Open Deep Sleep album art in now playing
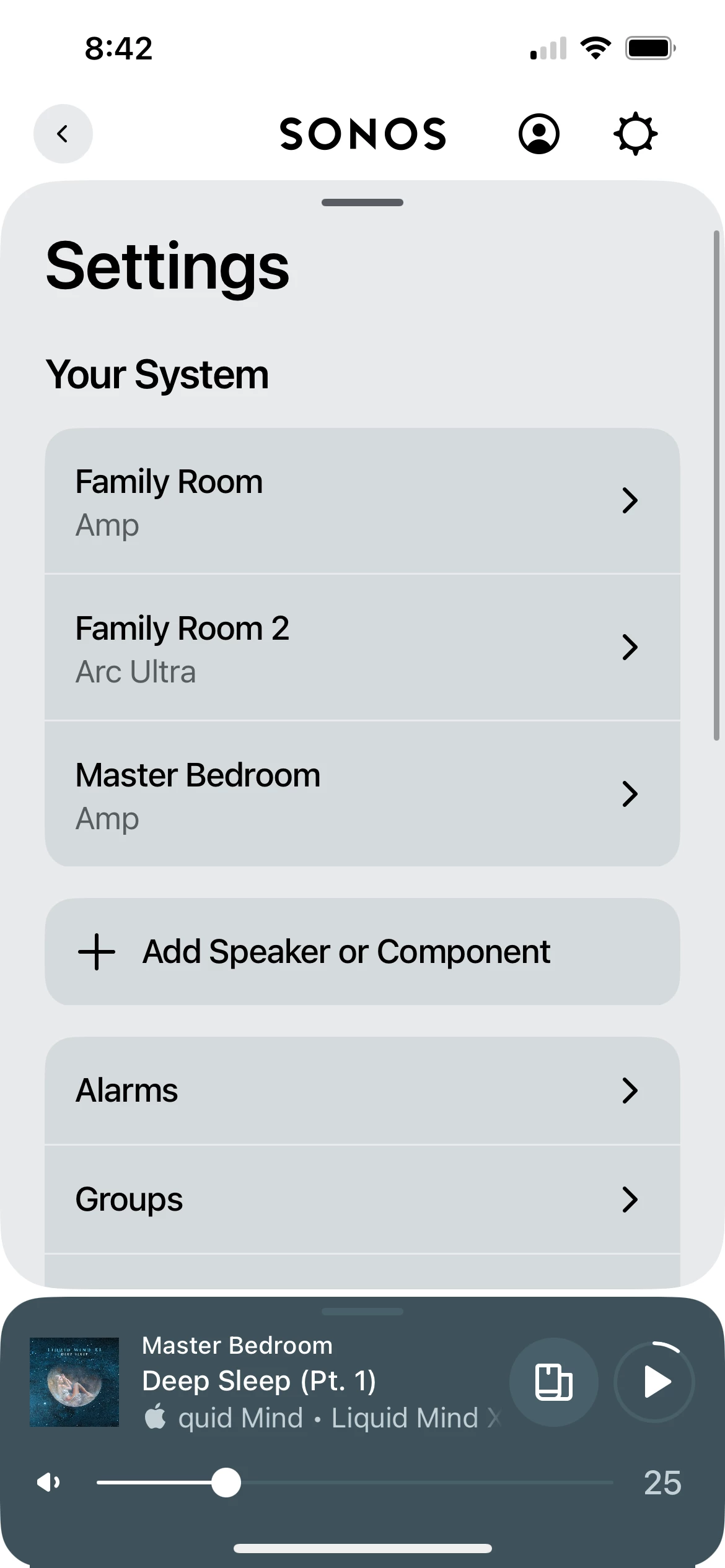 [74, 1382]
